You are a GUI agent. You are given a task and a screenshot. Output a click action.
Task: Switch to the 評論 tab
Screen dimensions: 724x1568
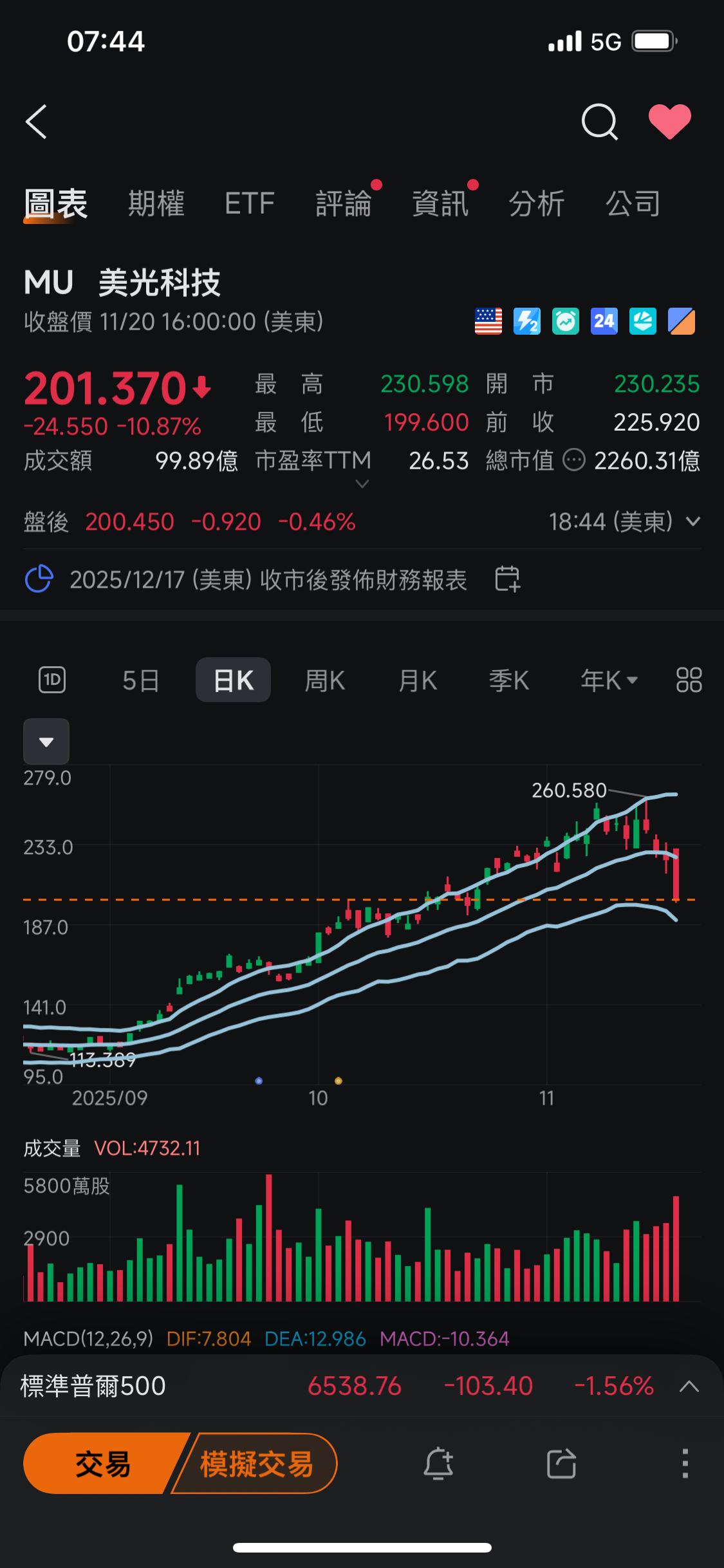344,204
